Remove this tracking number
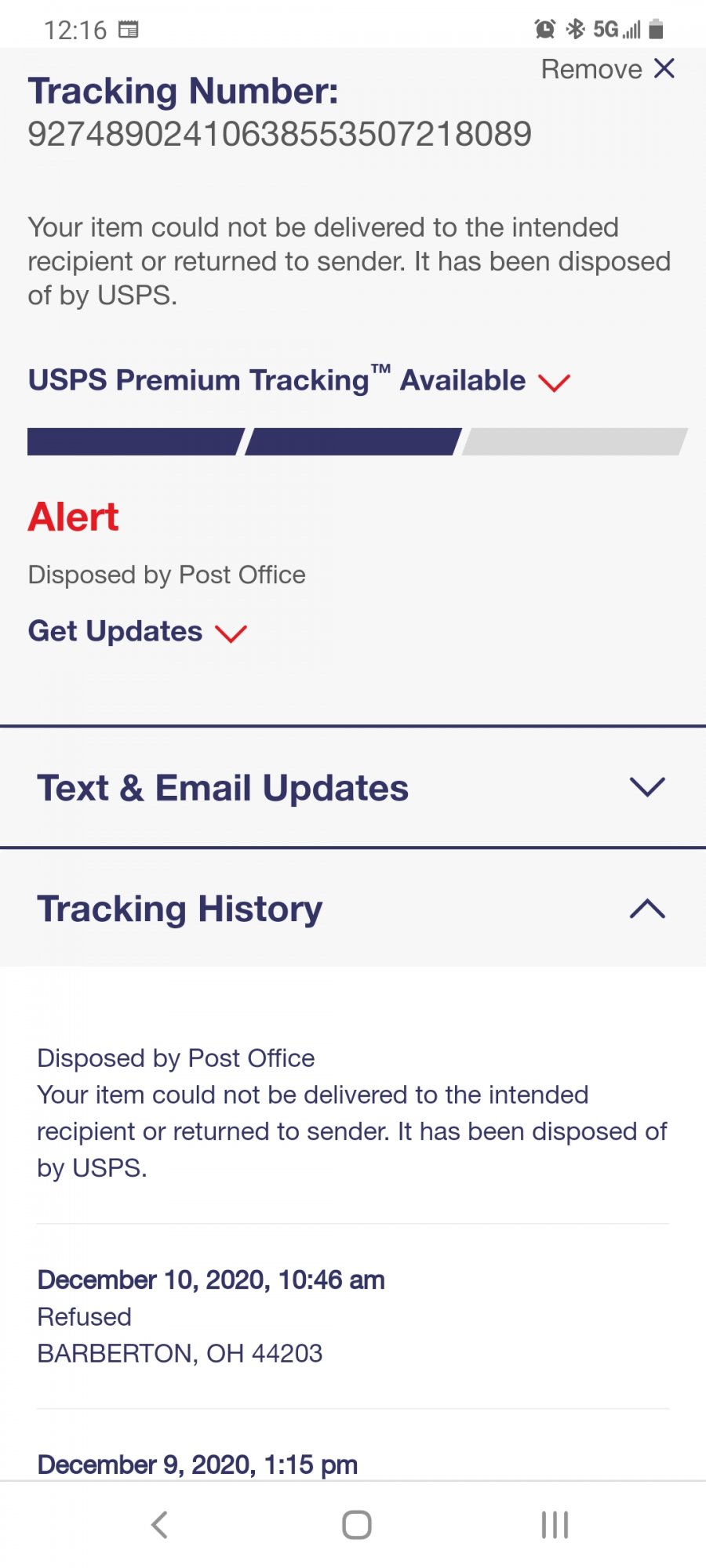This screenshot has height=1568, width=706. click(608, 69)
